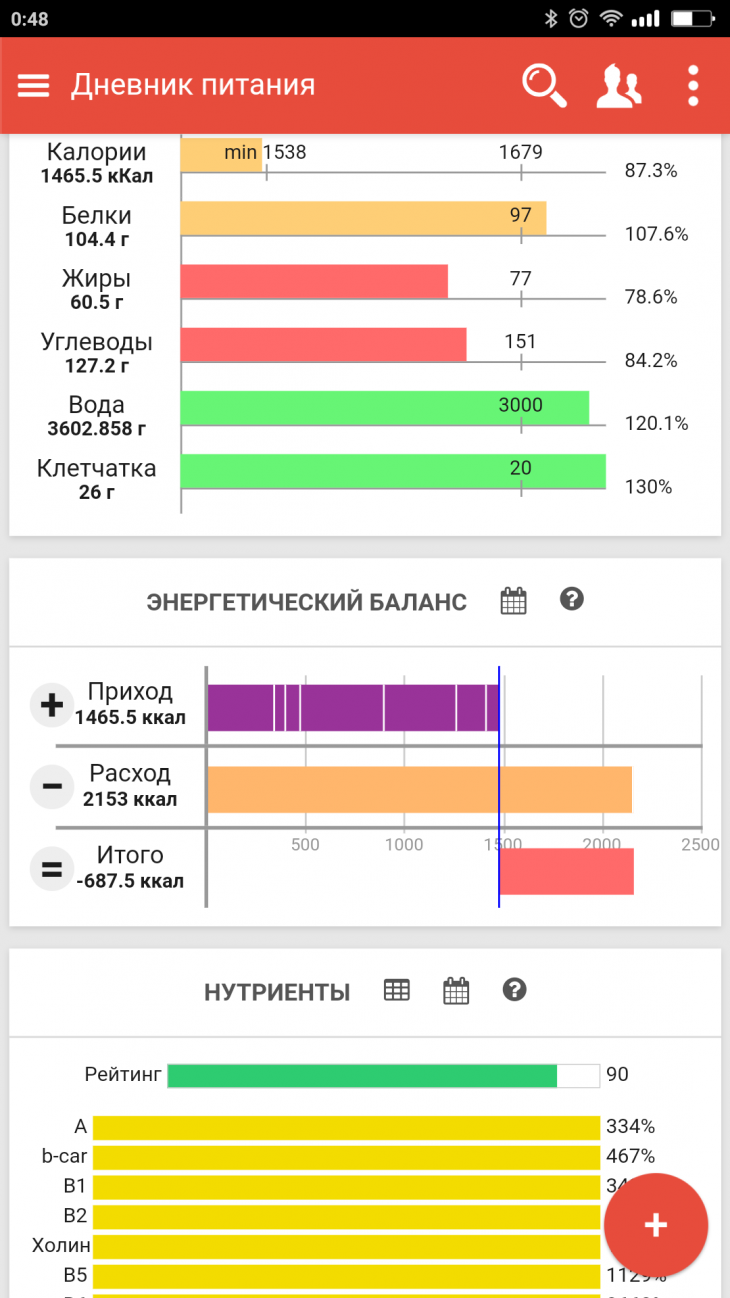Open the users profile icon
Viewport: 730px width, 1298px height.
[618, 86]
